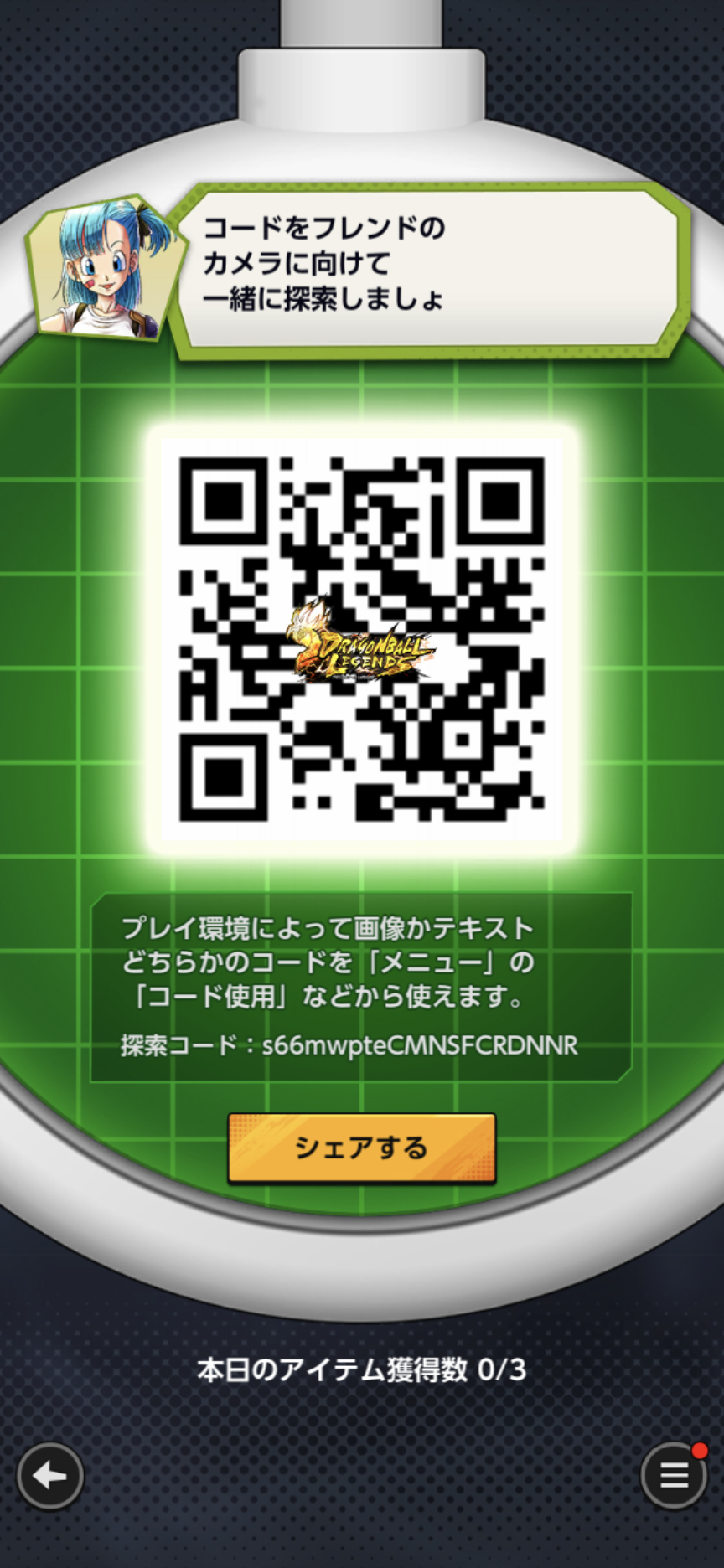Tap the シェアする share button
This screenshot has width=724, height=1568.
361,1147
